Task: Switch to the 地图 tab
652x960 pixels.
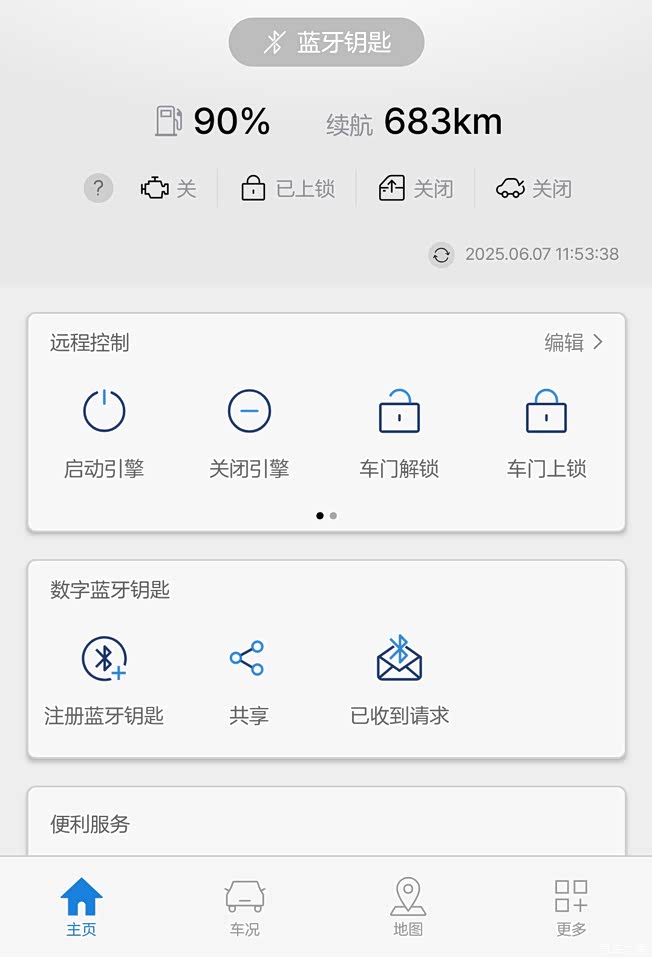Action: point(408,907)
